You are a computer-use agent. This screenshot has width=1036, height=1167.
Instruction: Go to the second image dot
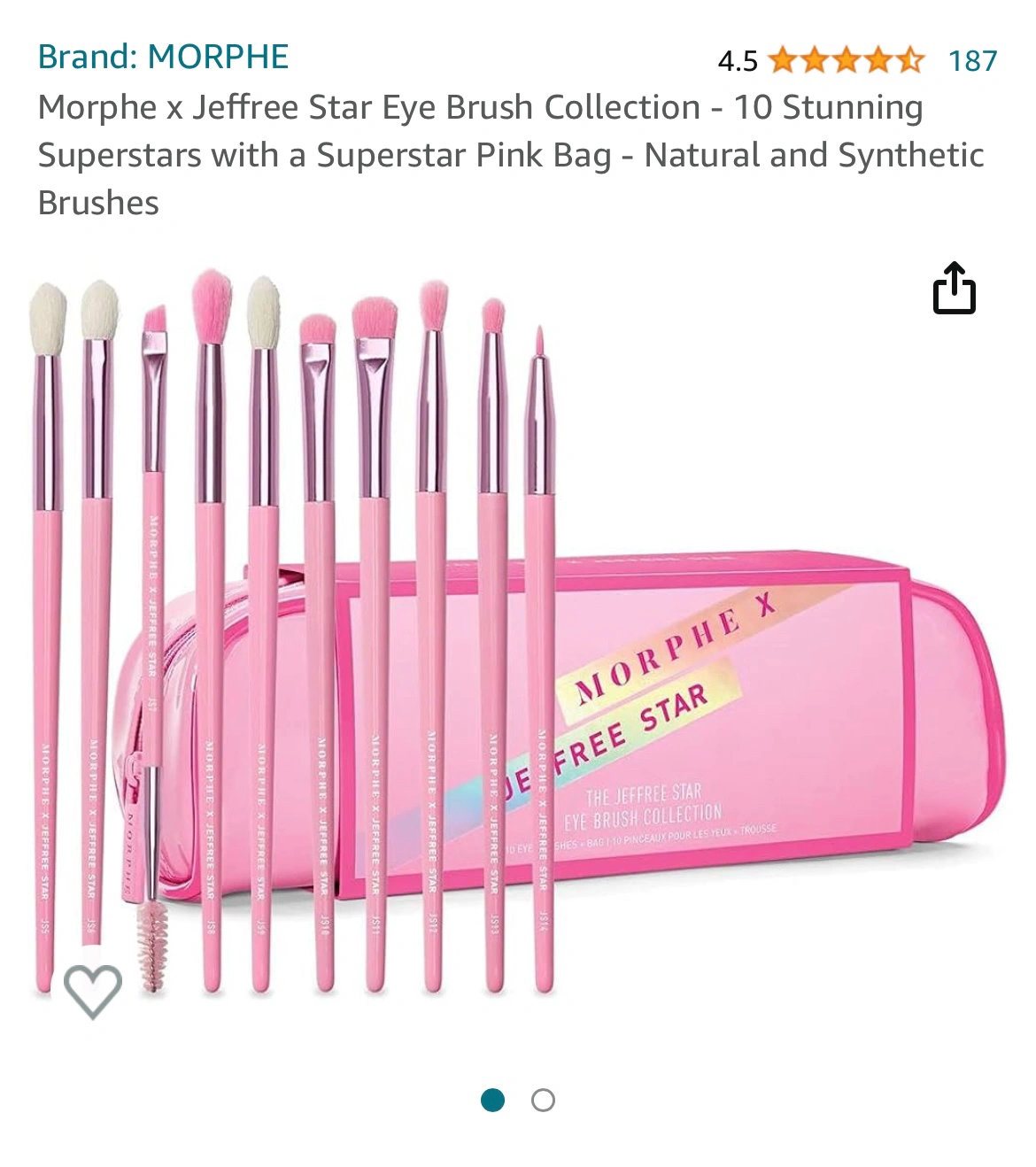[x=543, y=1101]
